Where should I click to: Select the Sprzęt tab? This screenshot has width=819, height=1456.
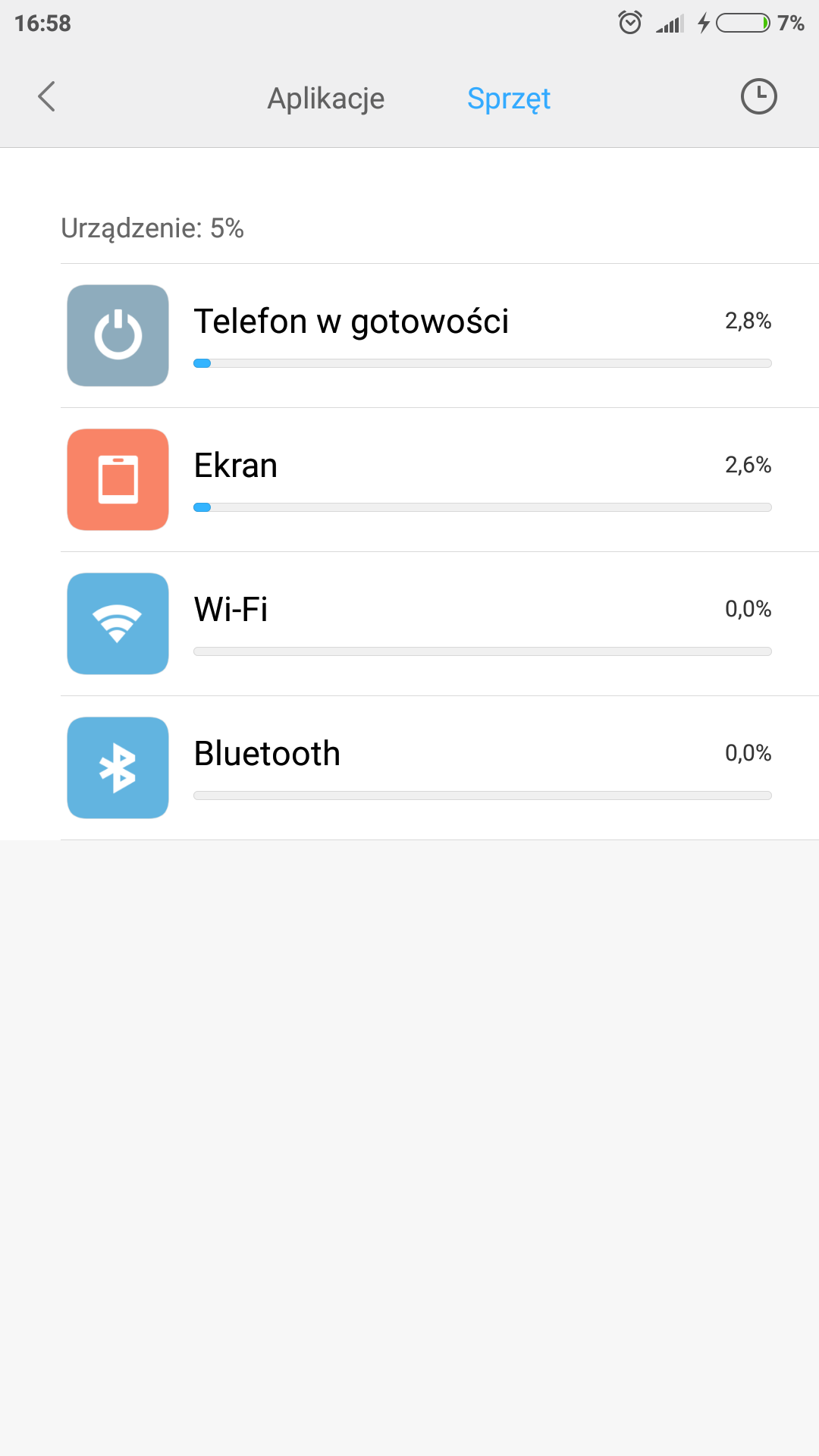click(509, 99)
